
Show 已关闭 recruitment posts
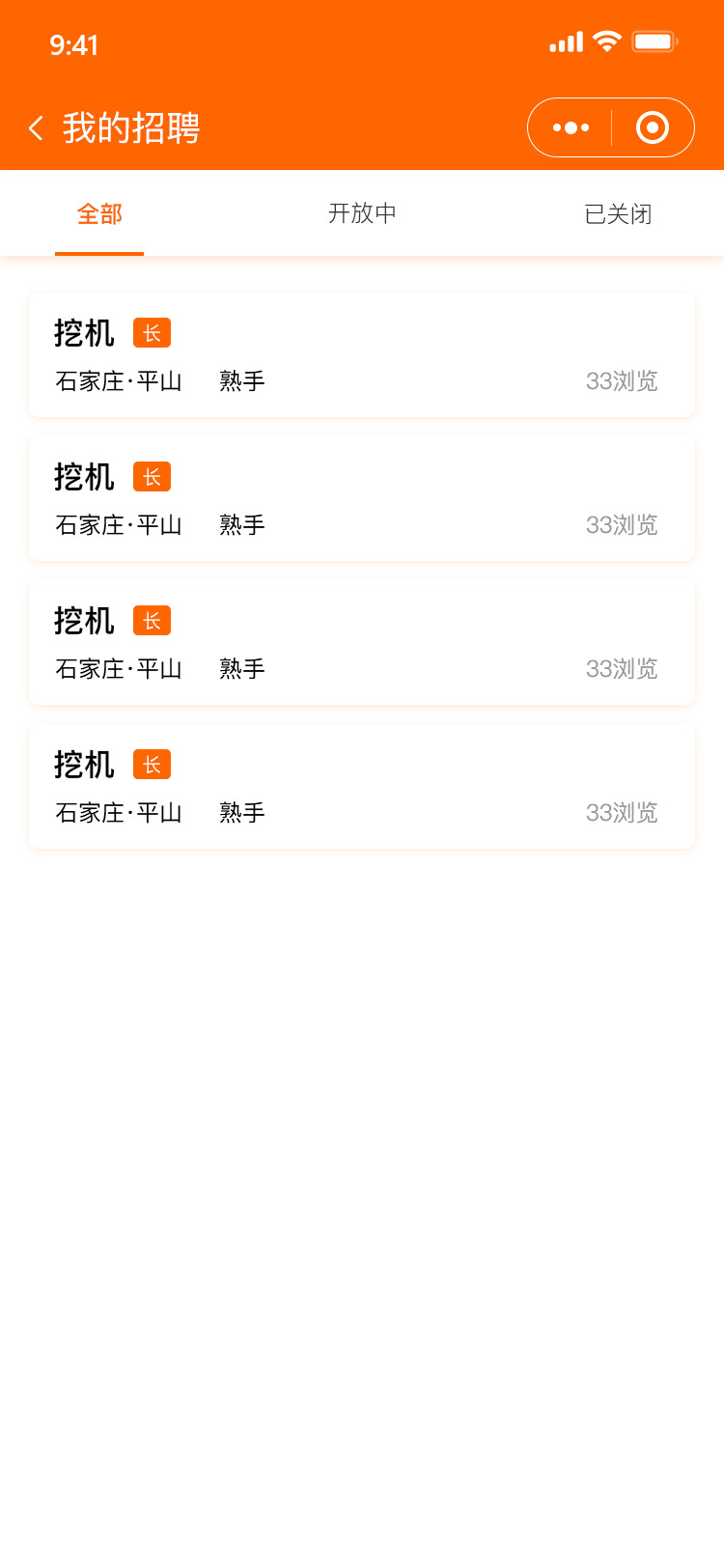pyautogui.click(x=618, y=214)
